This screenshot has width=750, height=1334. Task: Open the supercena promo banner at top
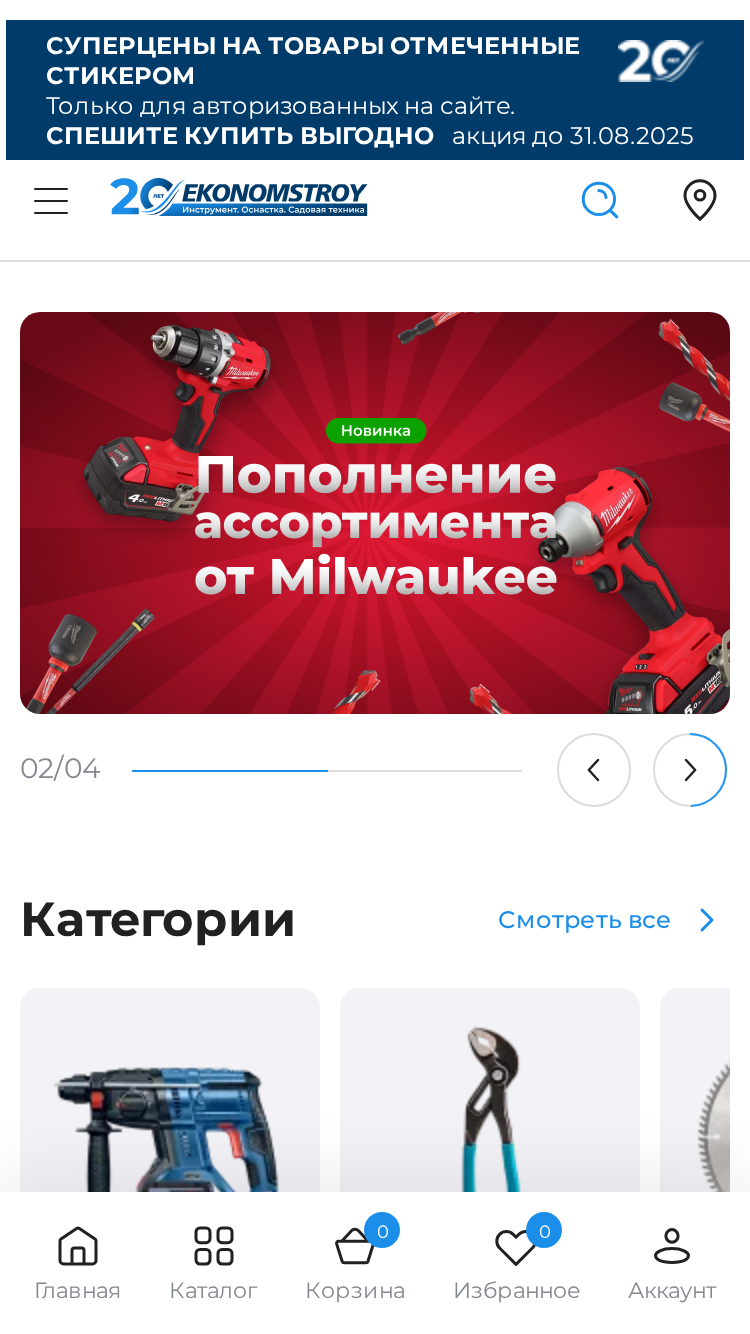pyautogui.click(x=375, y=90)
